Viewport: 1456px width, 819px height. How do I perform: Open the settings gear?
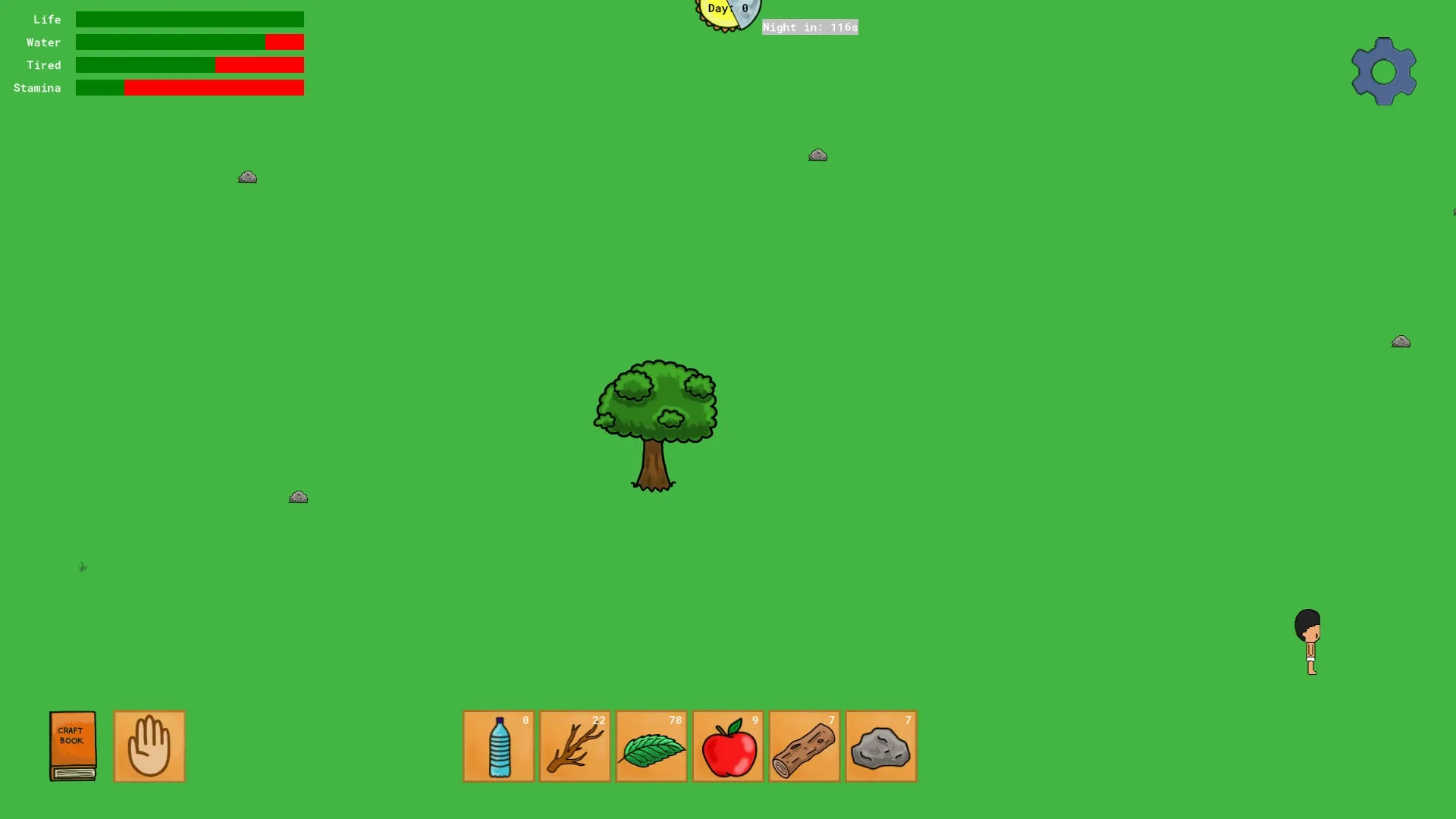coord(1383,71)
